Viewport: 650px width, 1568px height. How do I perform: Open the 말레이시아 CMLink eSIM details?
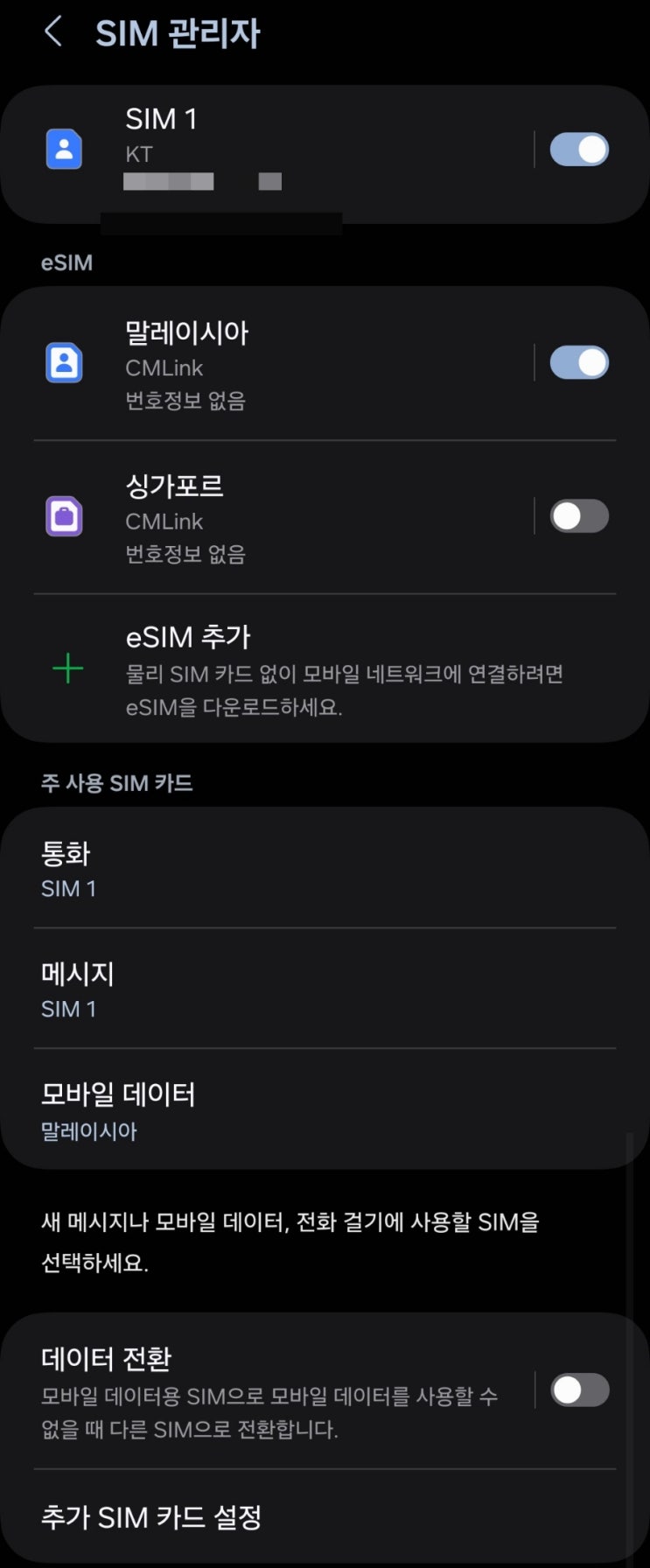point(262,364)
